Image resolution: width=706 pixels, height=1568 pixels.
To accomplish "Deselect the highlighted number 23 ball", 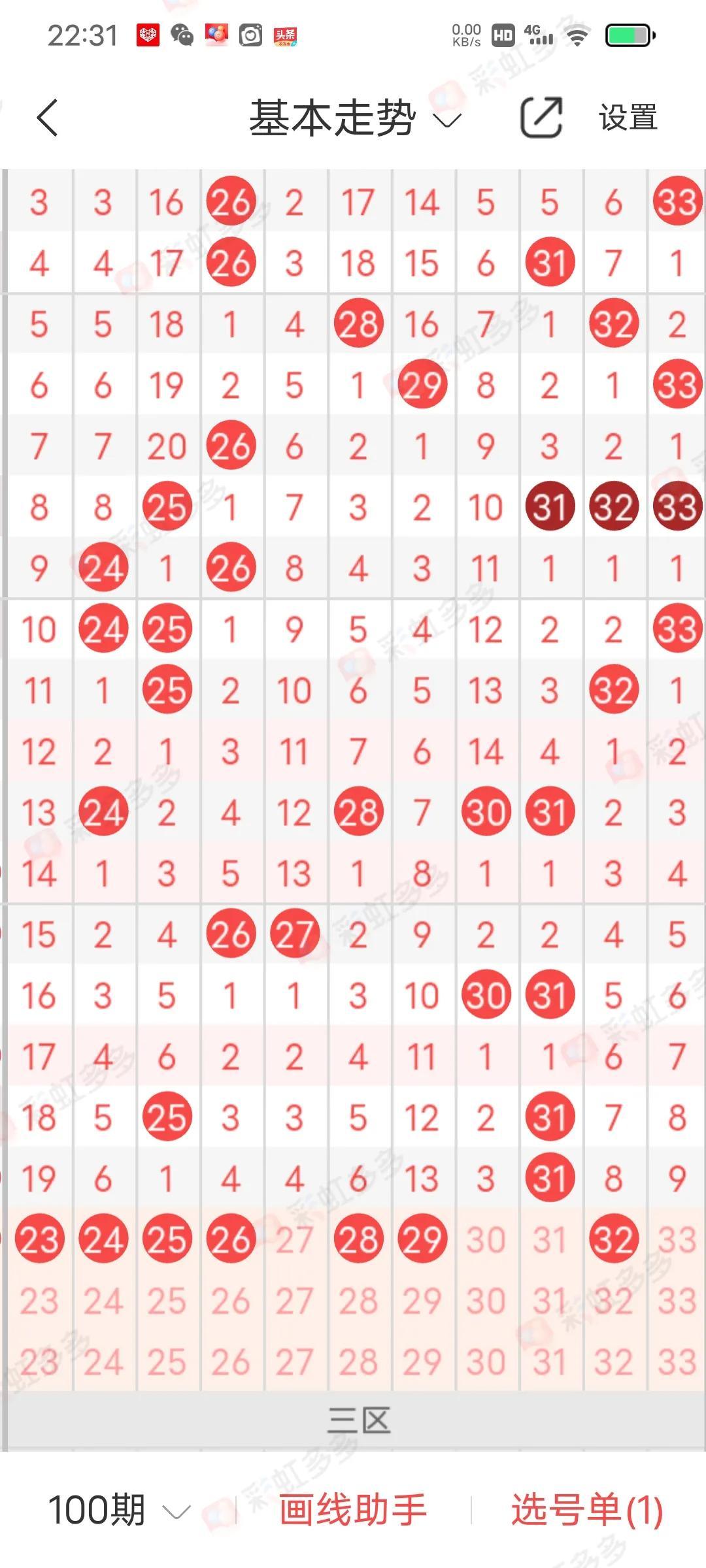I will (39, 1239).
